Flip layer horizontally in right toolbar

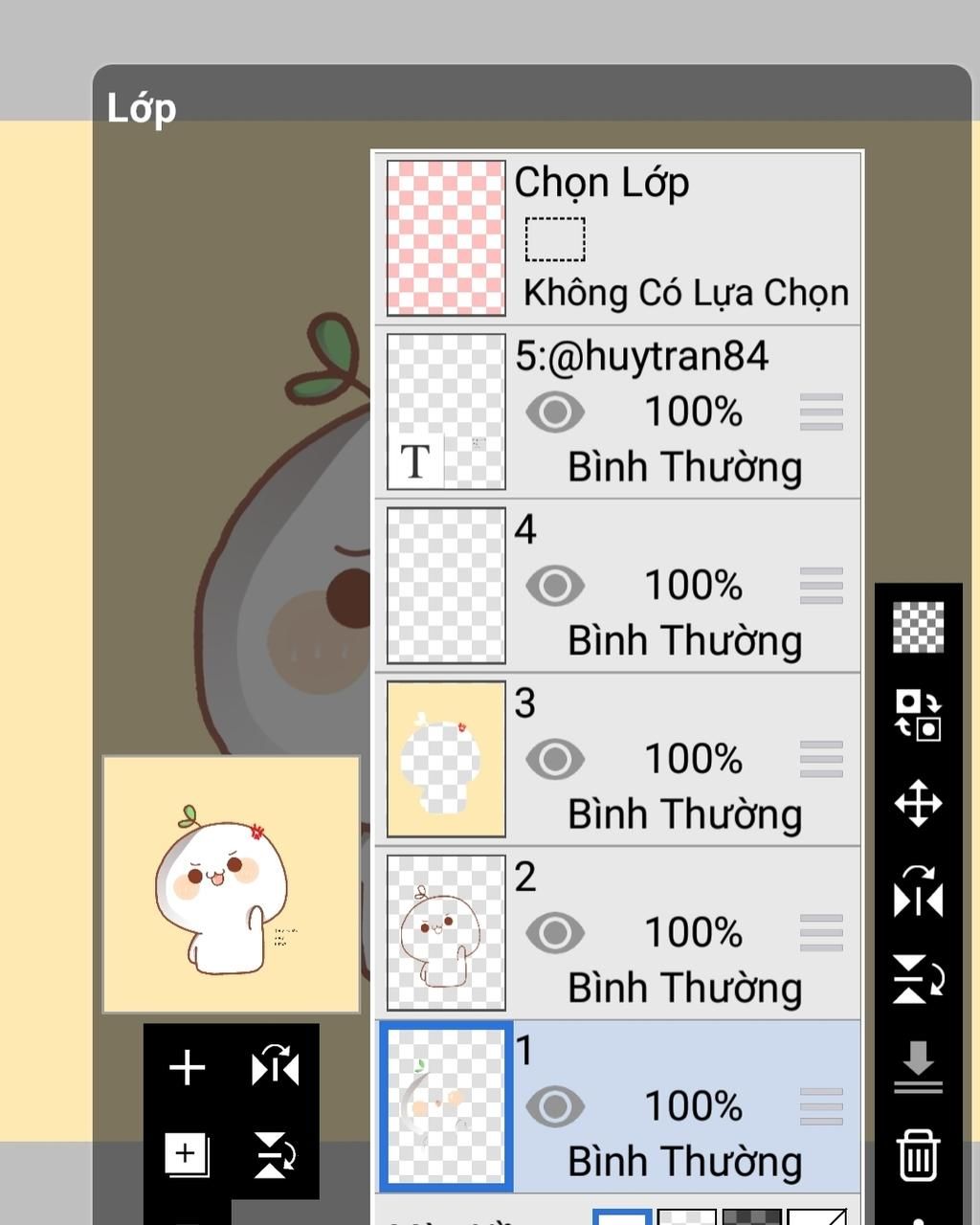click(x=918, y=892)
